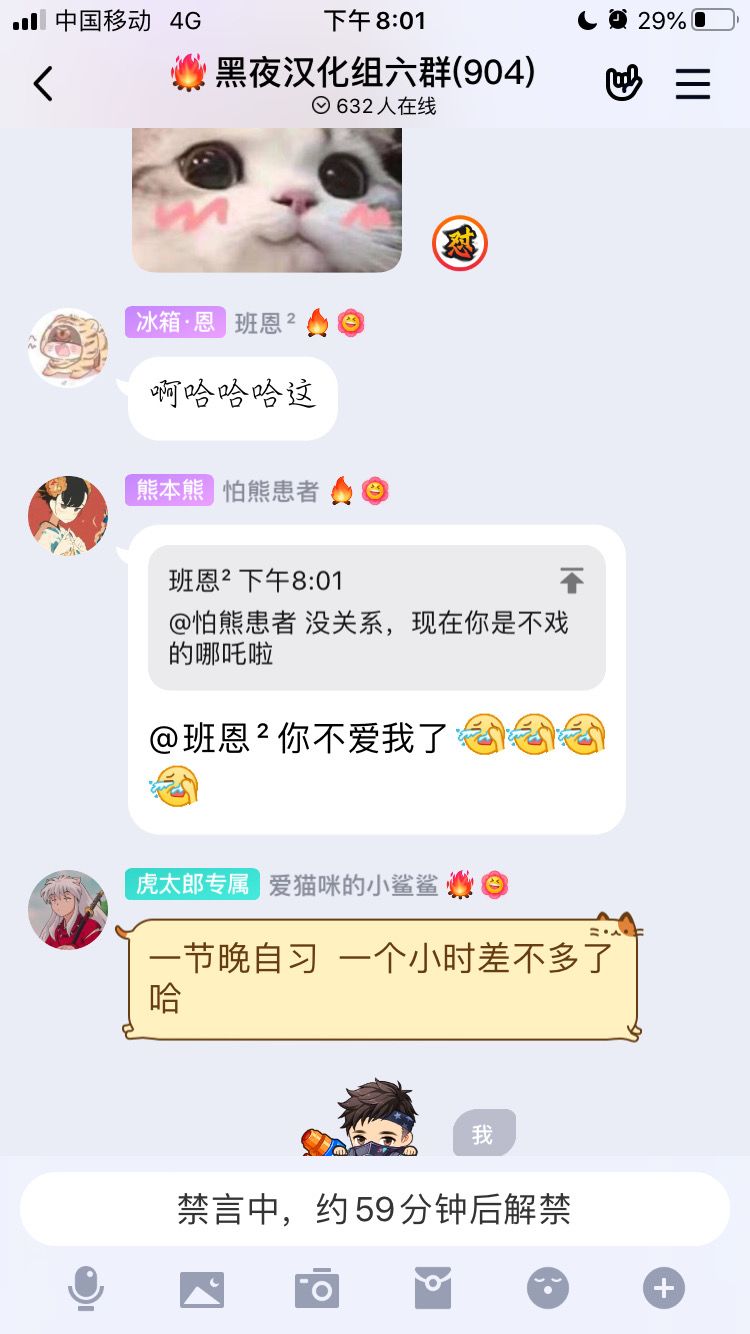
Task: Open 爱猫咪的小鲨鲨 avatar profile
Action: pos(68,909)
